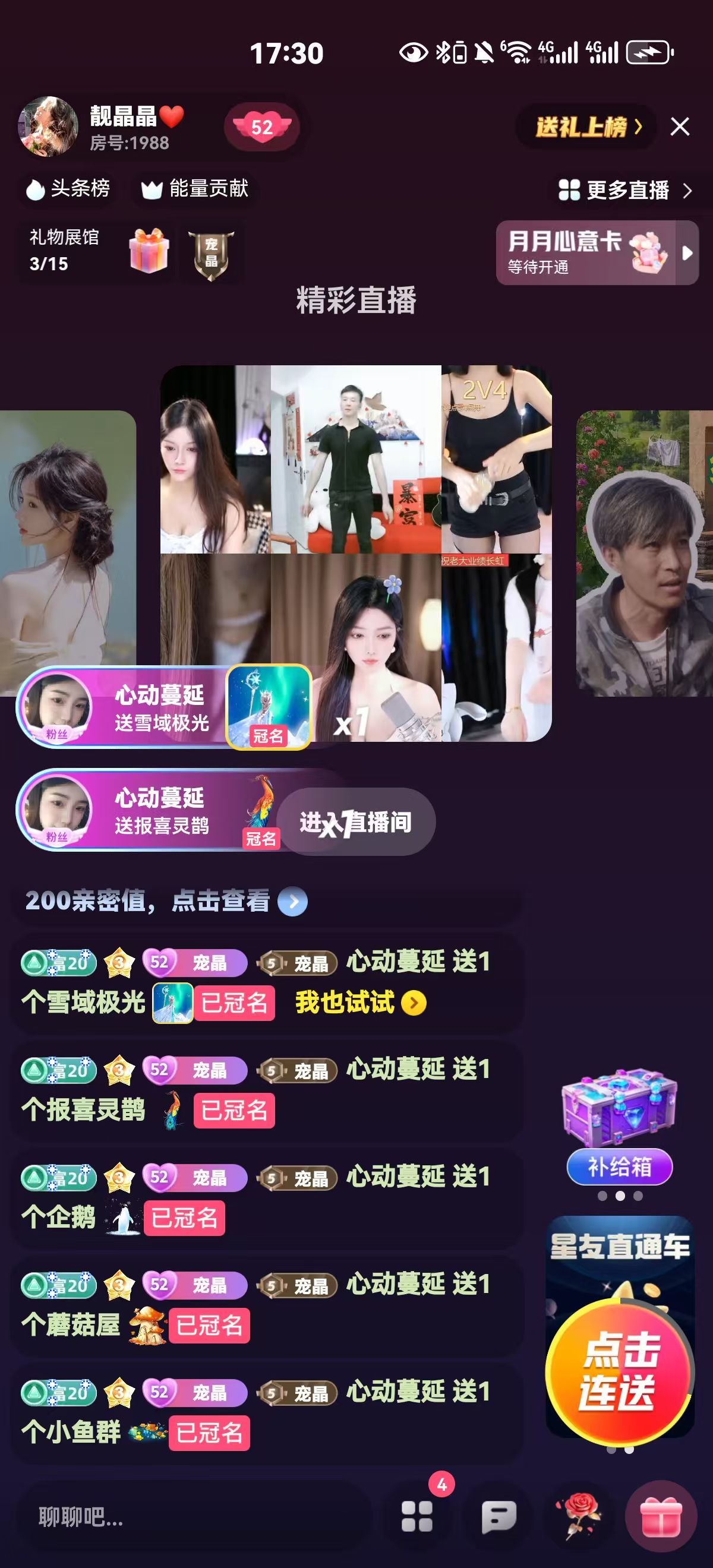Tap 我也试试 next to 雪域极光
This screenshot has width=713, height=1568.
pos(361,1002)
